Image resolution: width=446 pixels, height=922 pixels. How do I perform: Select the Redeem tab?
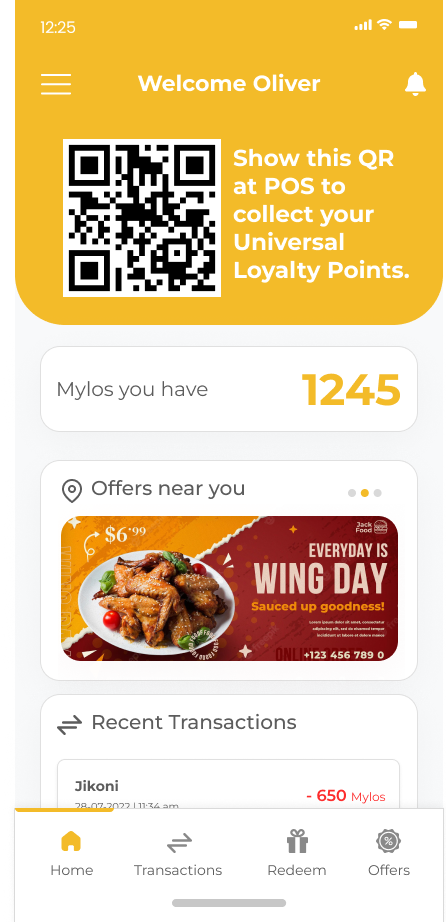297,853
